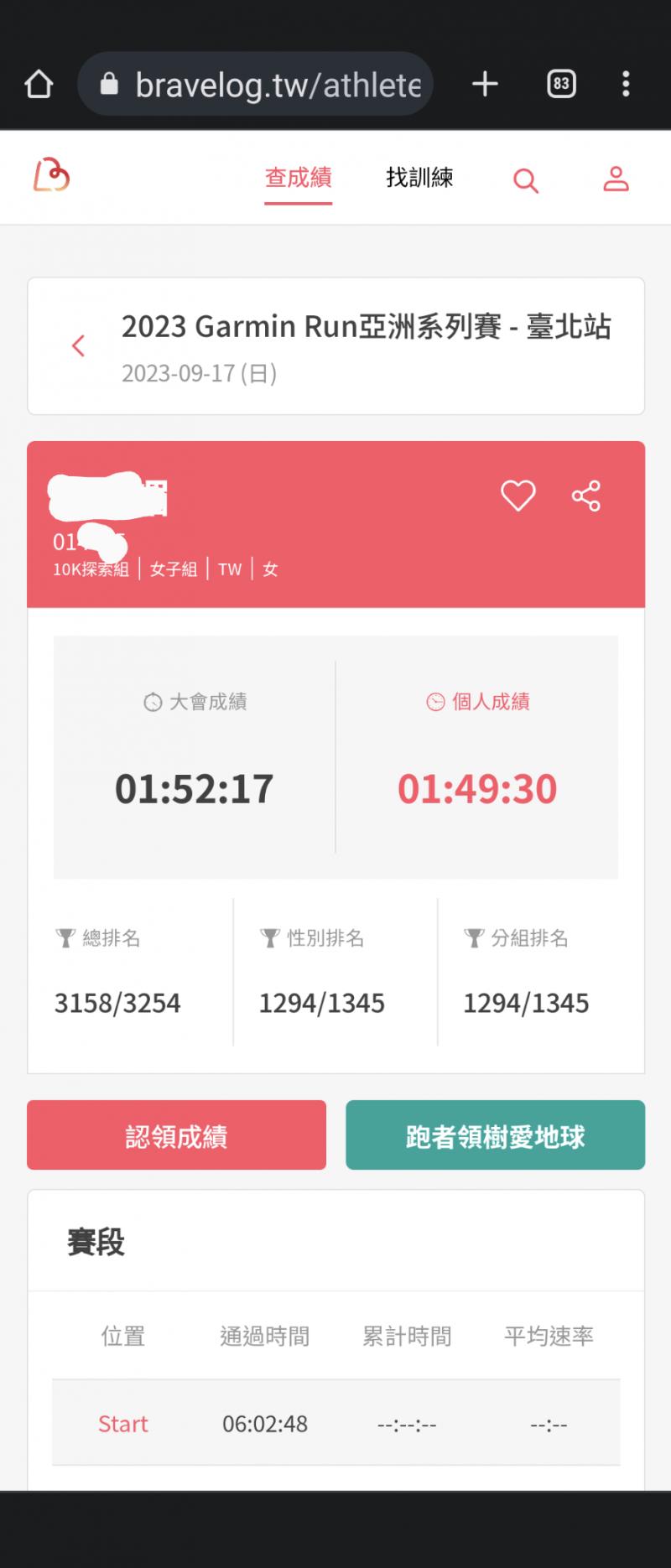Favorite this athlete with the heart
The height and width of the screenshot is (1568, 671).
tap(518, 496)
